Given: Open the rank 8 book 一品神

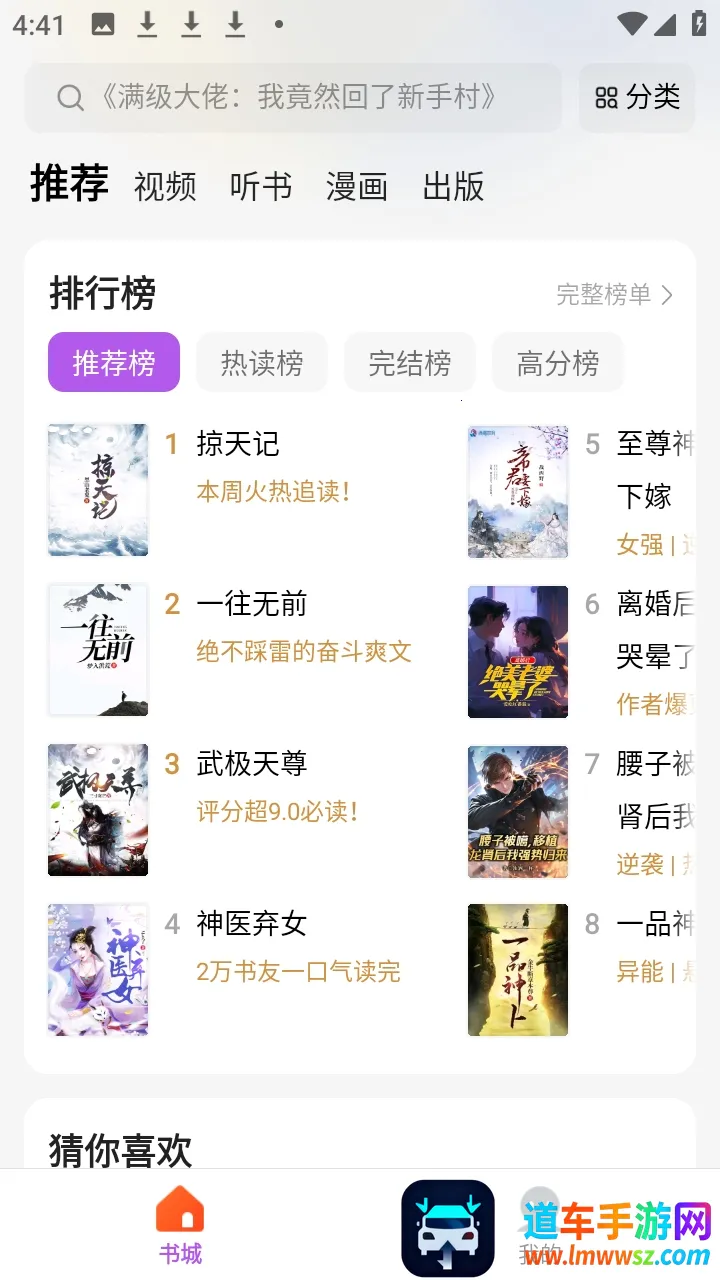Looking at the screenshot, I should pos(654,924).
